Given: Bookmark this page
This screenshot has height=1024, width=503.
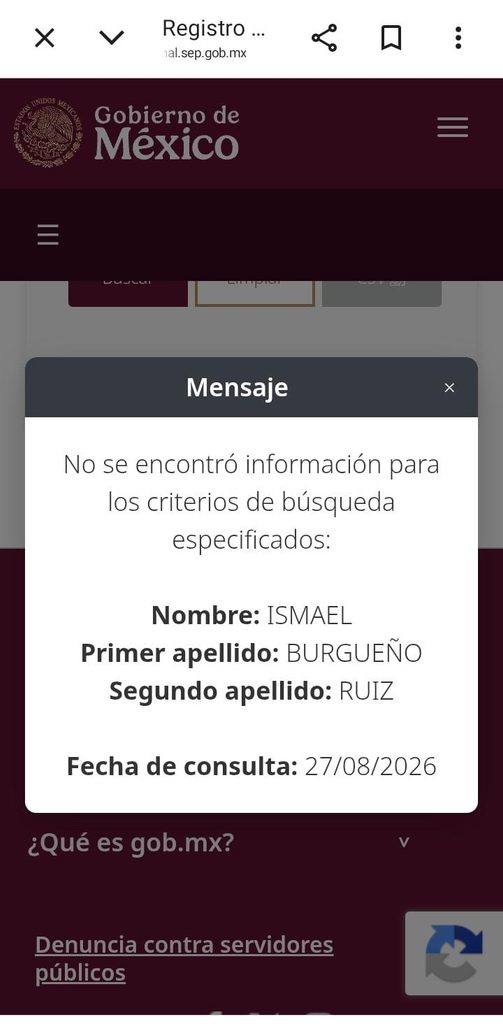Looking at the screenshot, I should tap(391, 38).
